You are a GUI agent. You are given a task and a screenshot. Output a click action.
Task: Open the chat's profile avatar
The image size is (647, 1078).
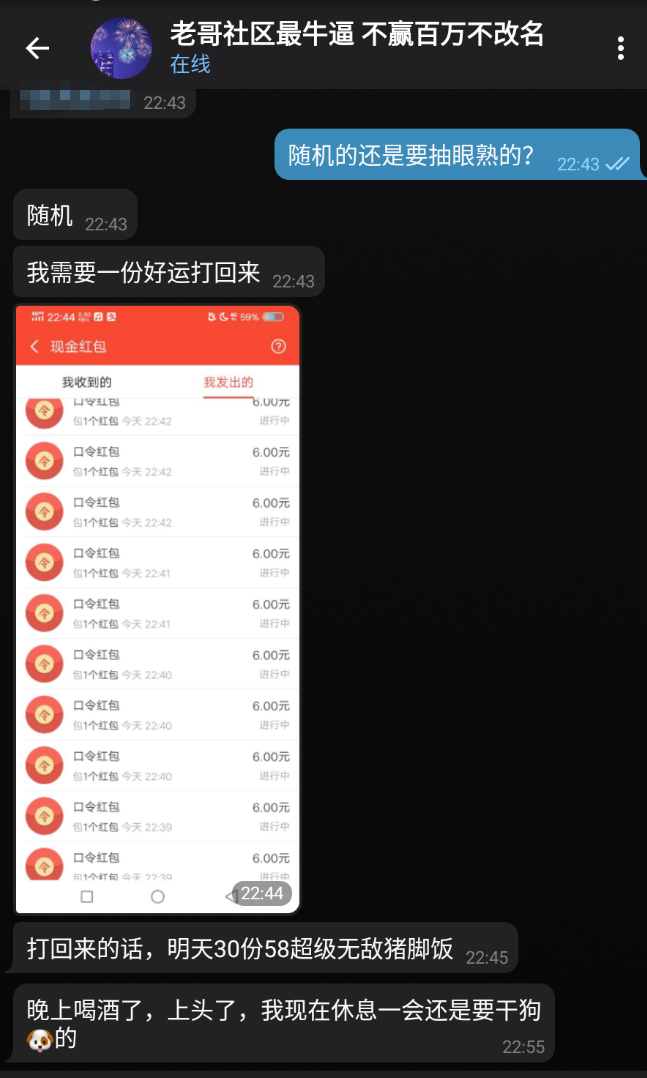(x=120, y=48)
